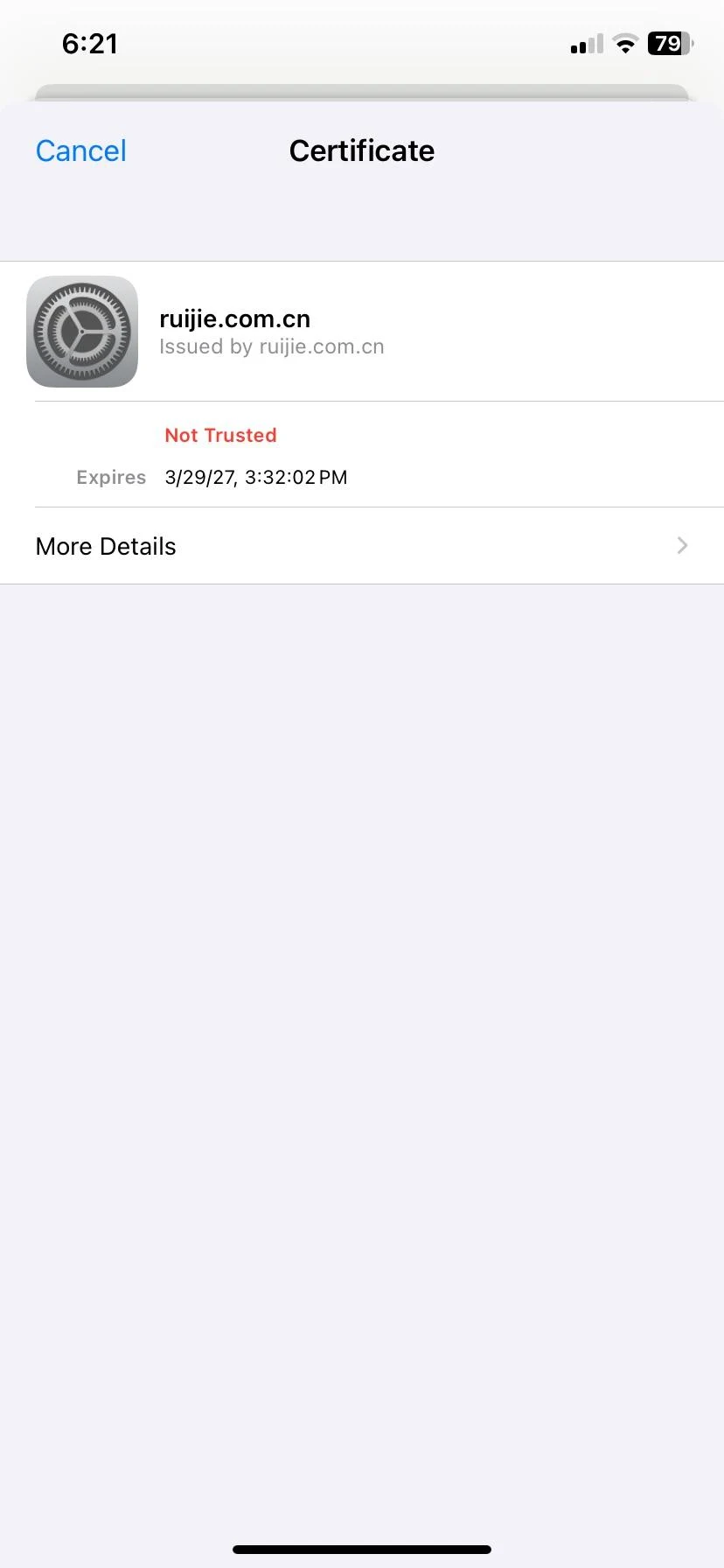Select the Certificate title heading

[x=361, y=150]
